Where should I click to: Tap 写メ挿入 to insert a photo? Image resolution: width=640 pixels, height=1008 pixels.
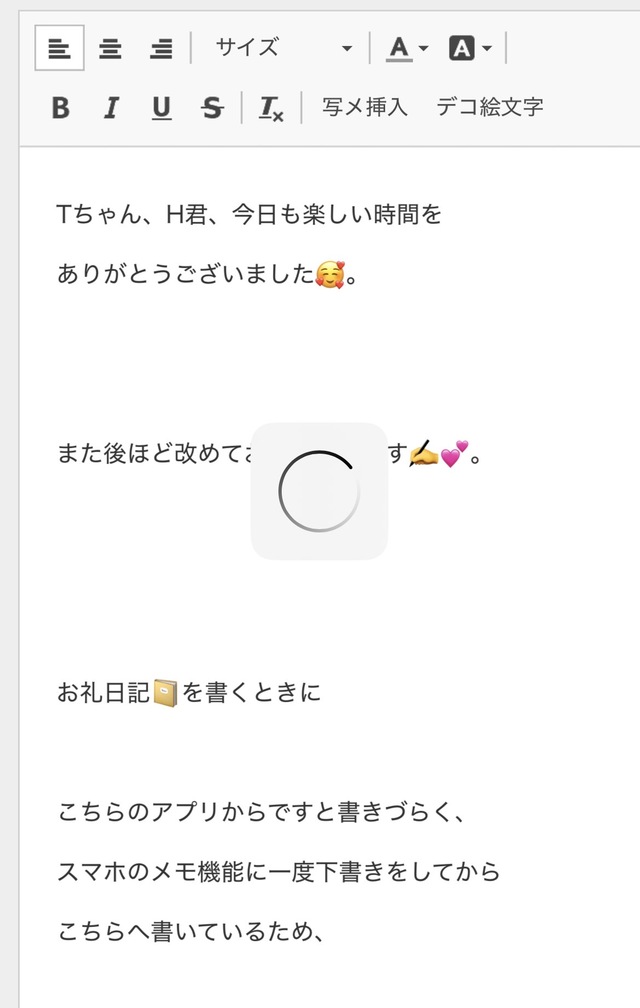point(364,107)
